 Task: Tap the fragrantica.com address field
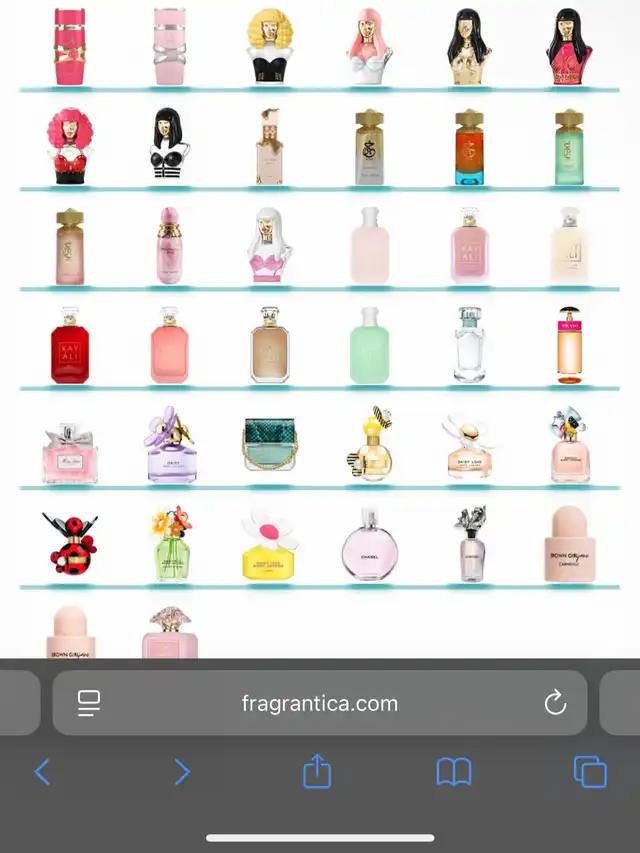point(320,704)
